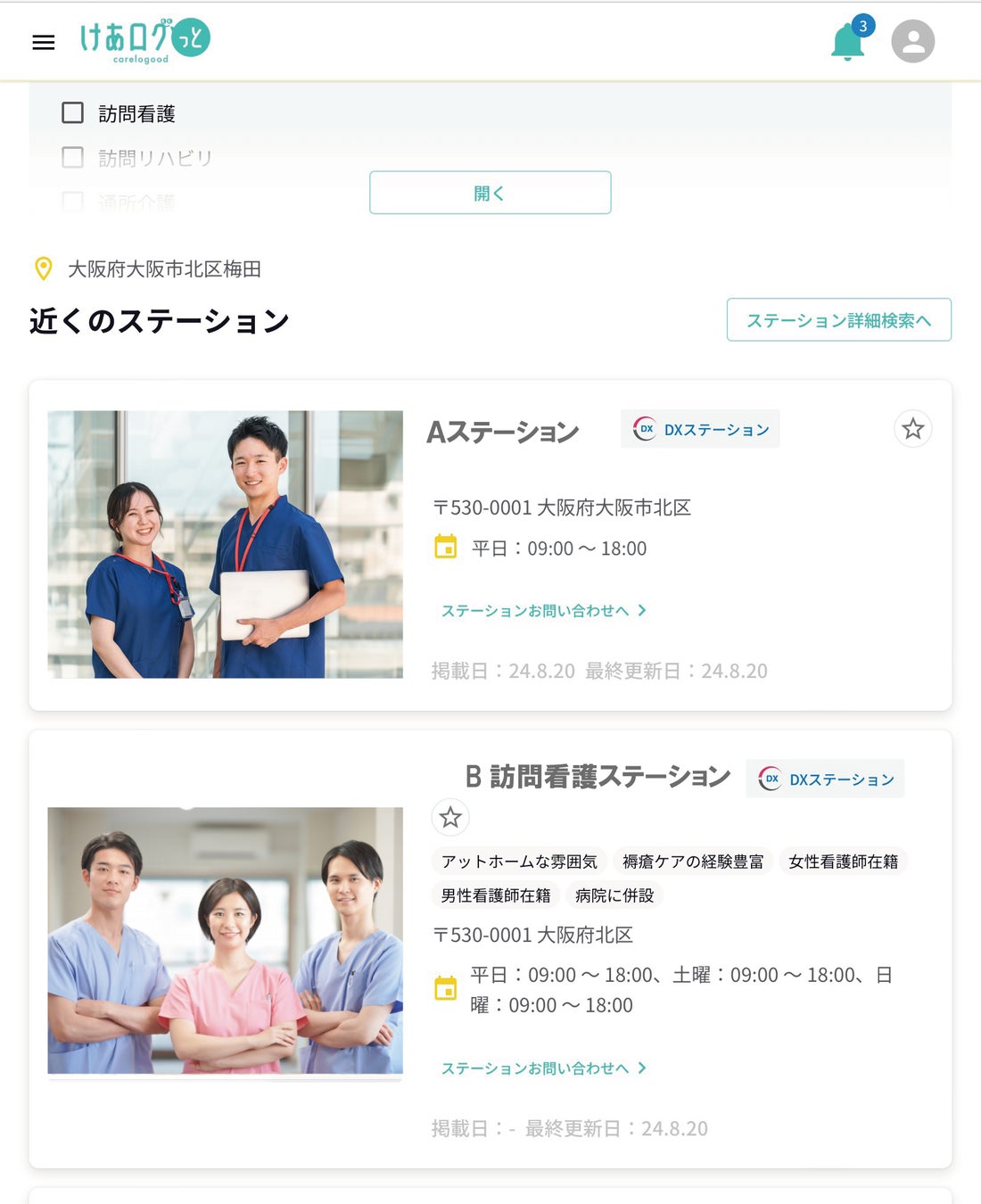Open the user profile avatar
Image resolution: width=981 pixels, height=1204 pixels.
point(912,42)
